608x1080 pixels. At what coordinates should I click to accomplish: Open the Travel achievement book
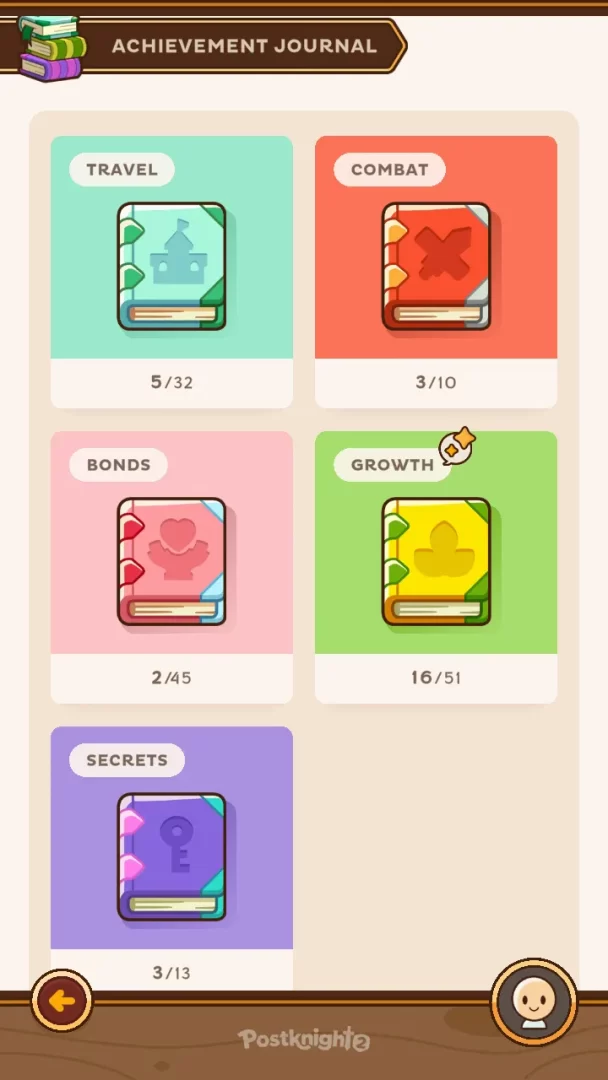tap(172, 267)
